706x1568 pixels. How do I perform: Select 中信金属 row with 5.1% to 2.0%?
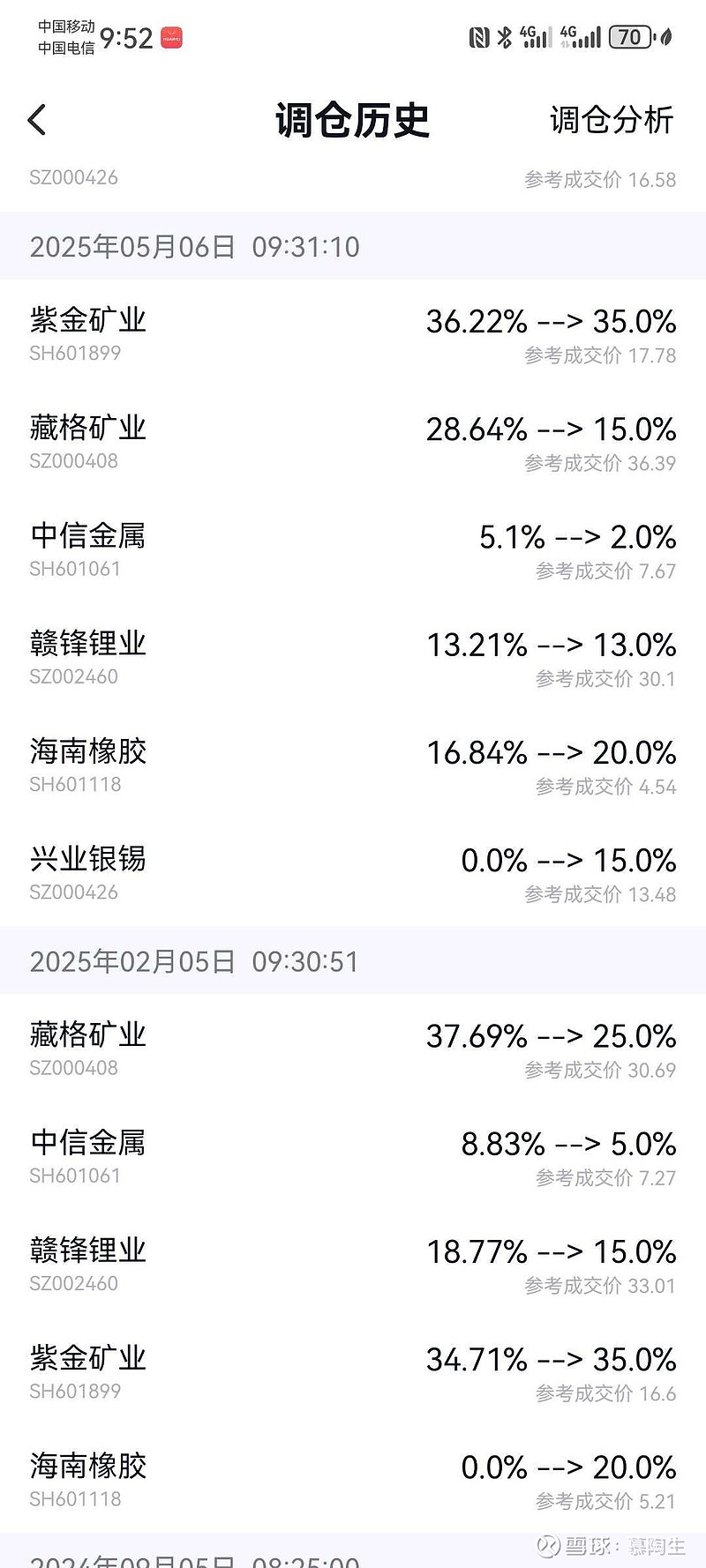click(353, 549)
